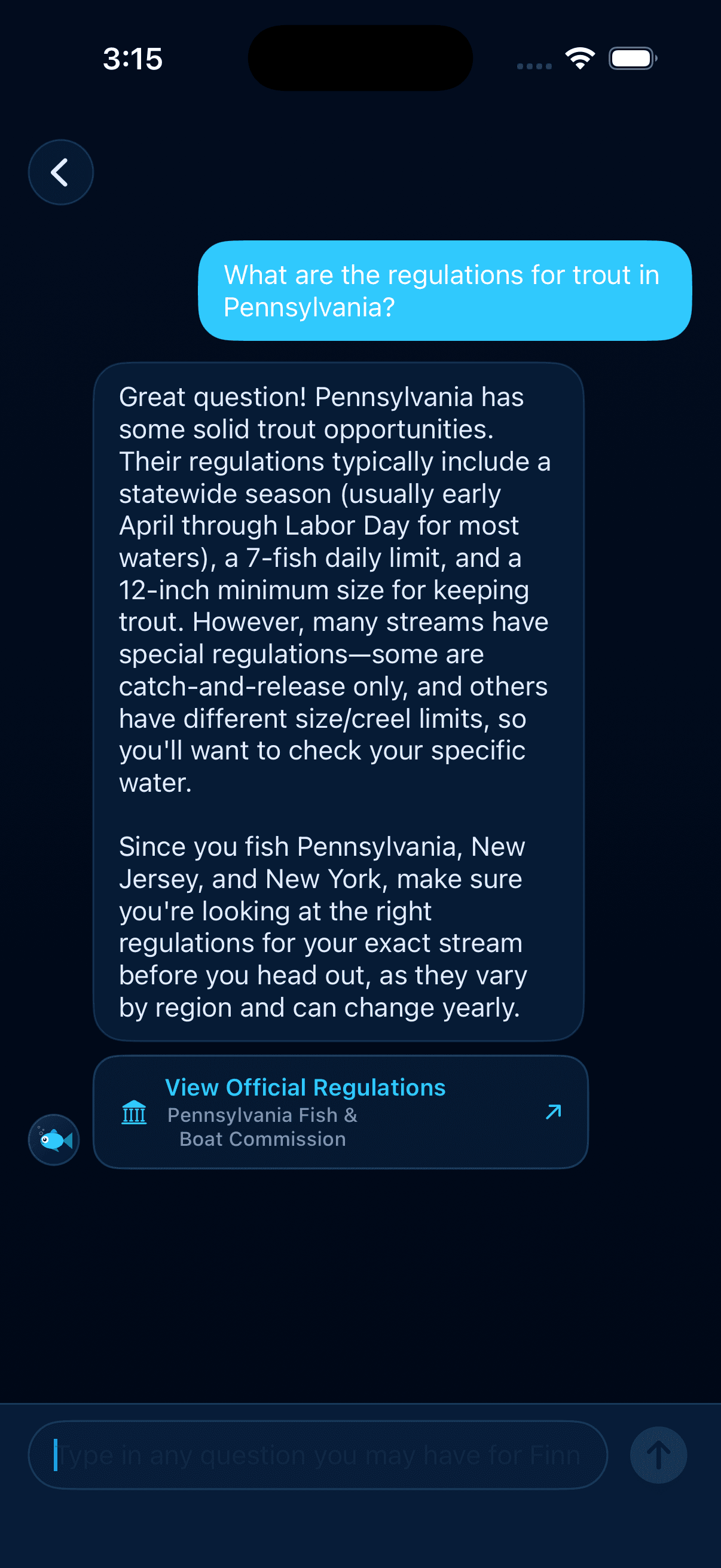721x1568 pixels.
Task: Return to previous screen with back button
Action: (60, 172)
